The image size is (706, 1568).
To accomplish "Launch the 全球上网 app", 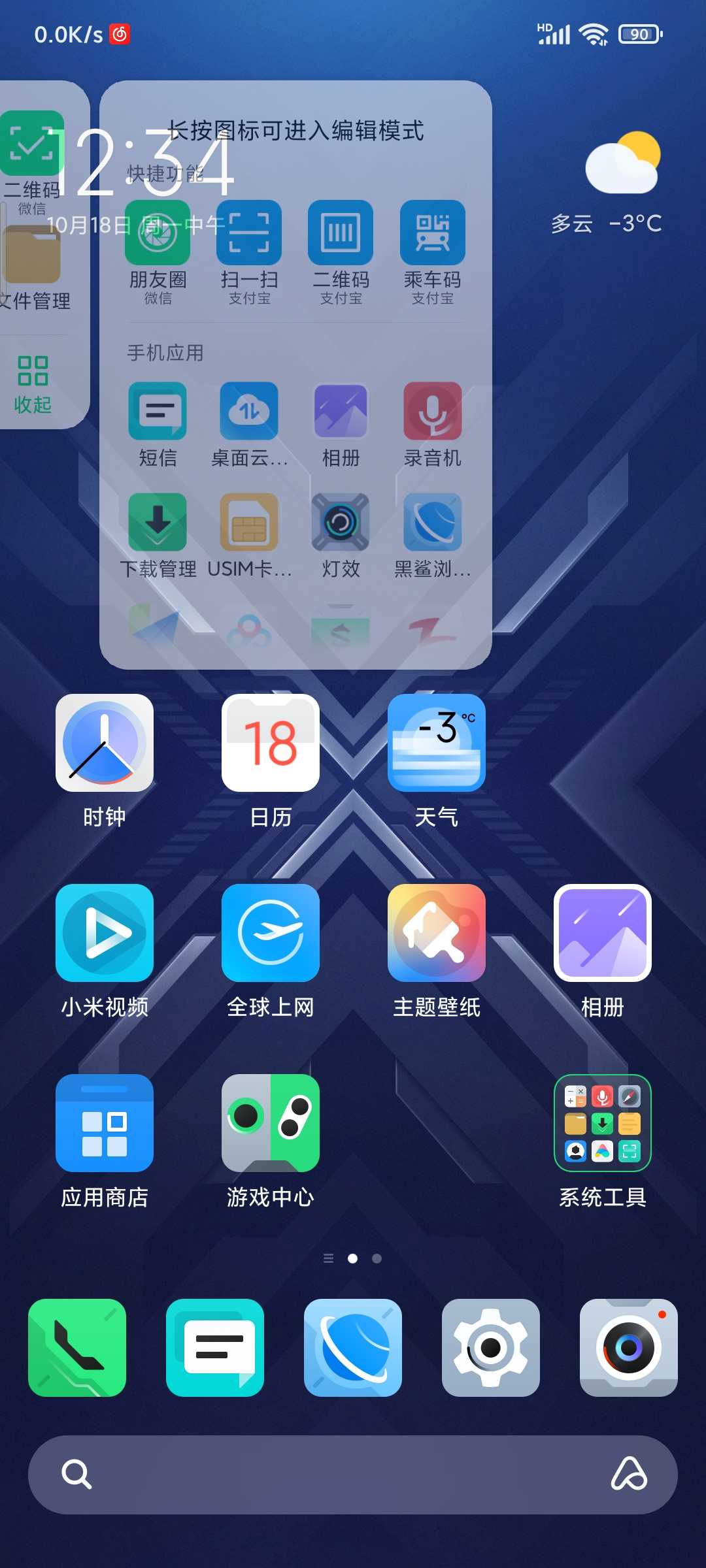I will point(271,933).
